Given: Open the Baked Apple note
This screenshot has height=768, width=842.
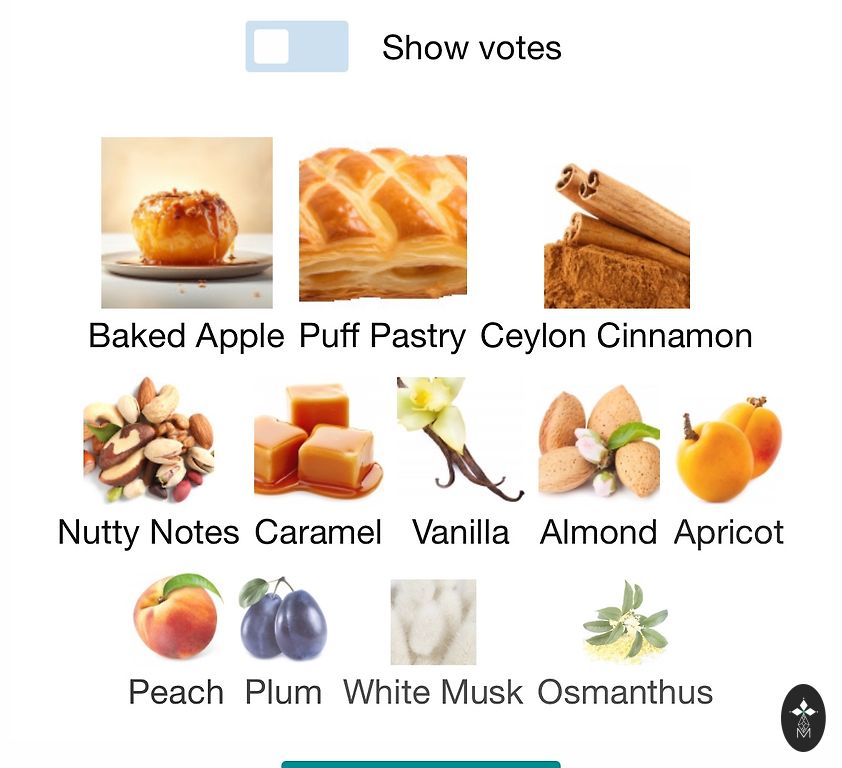Looking at the screenshot, I should tap(187, 223).
